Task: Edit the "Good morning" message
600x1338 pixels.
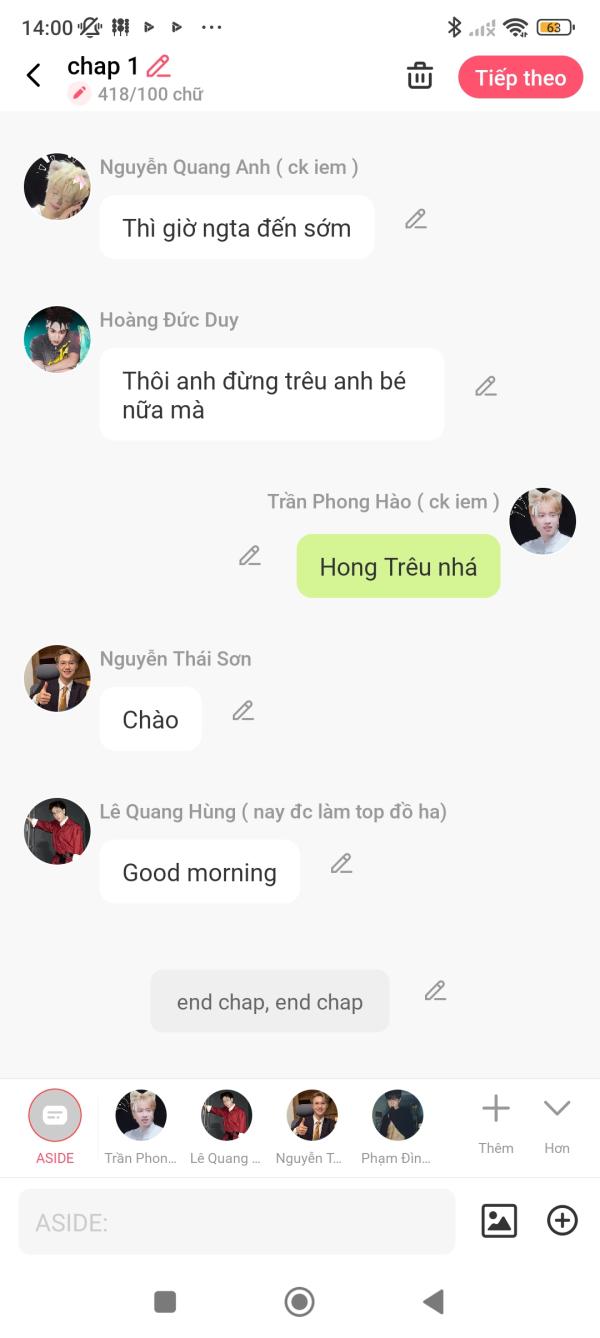Action: tap(342, 863)
